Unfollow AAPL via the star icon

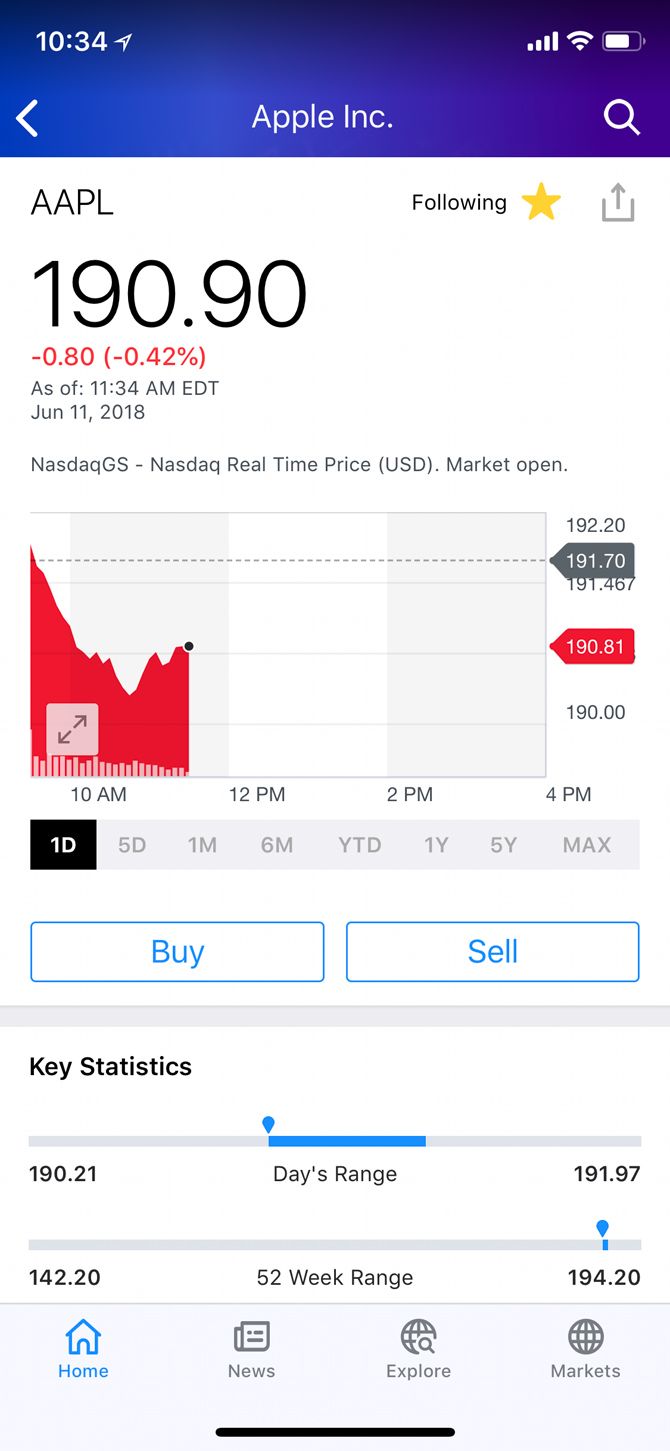541,203
